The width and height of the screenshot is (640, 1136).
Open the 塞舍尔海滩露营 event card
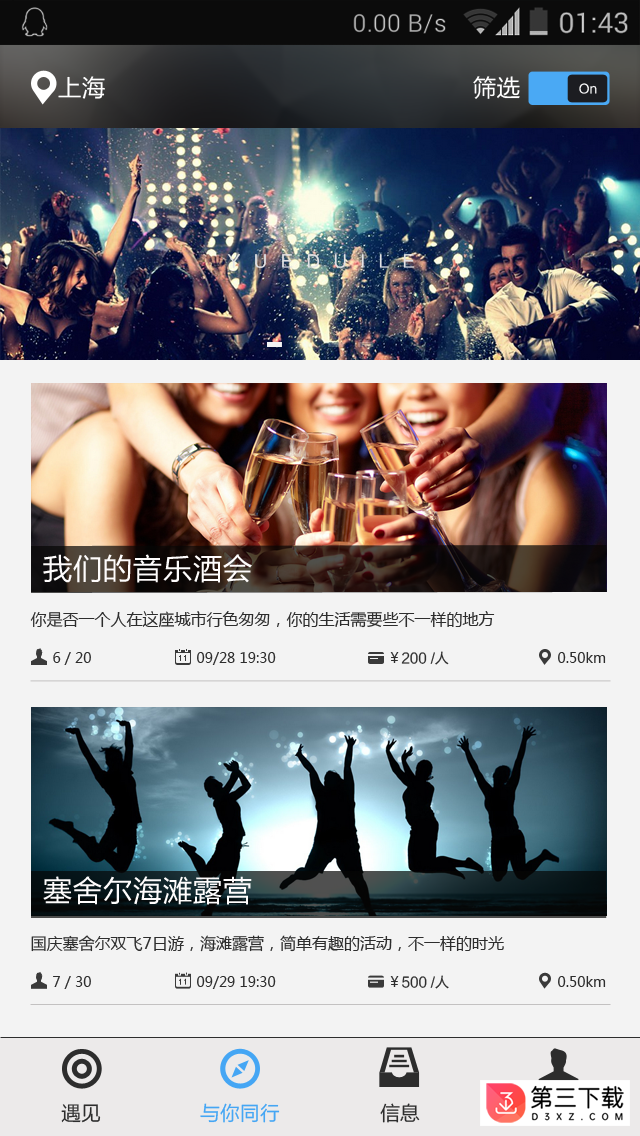click(x=319, y=812)
